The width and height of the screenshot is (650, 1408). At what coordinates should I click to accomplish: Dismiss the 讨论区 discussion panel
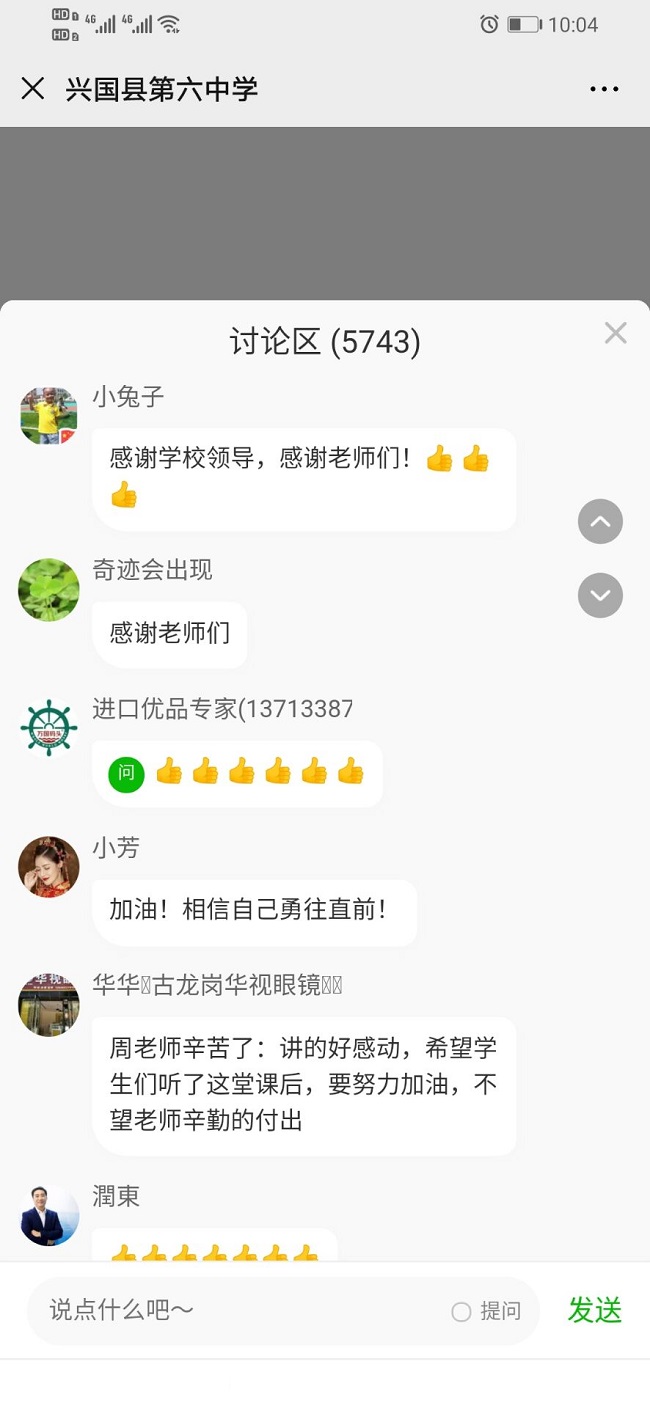[615, 334]
